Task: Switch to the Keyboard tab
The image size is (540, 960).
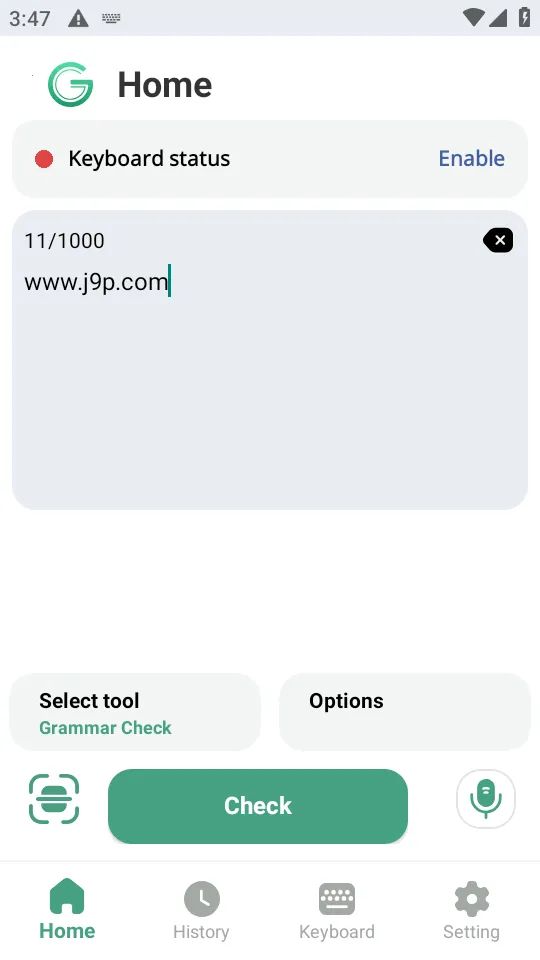Action: (x=337, y=911)
